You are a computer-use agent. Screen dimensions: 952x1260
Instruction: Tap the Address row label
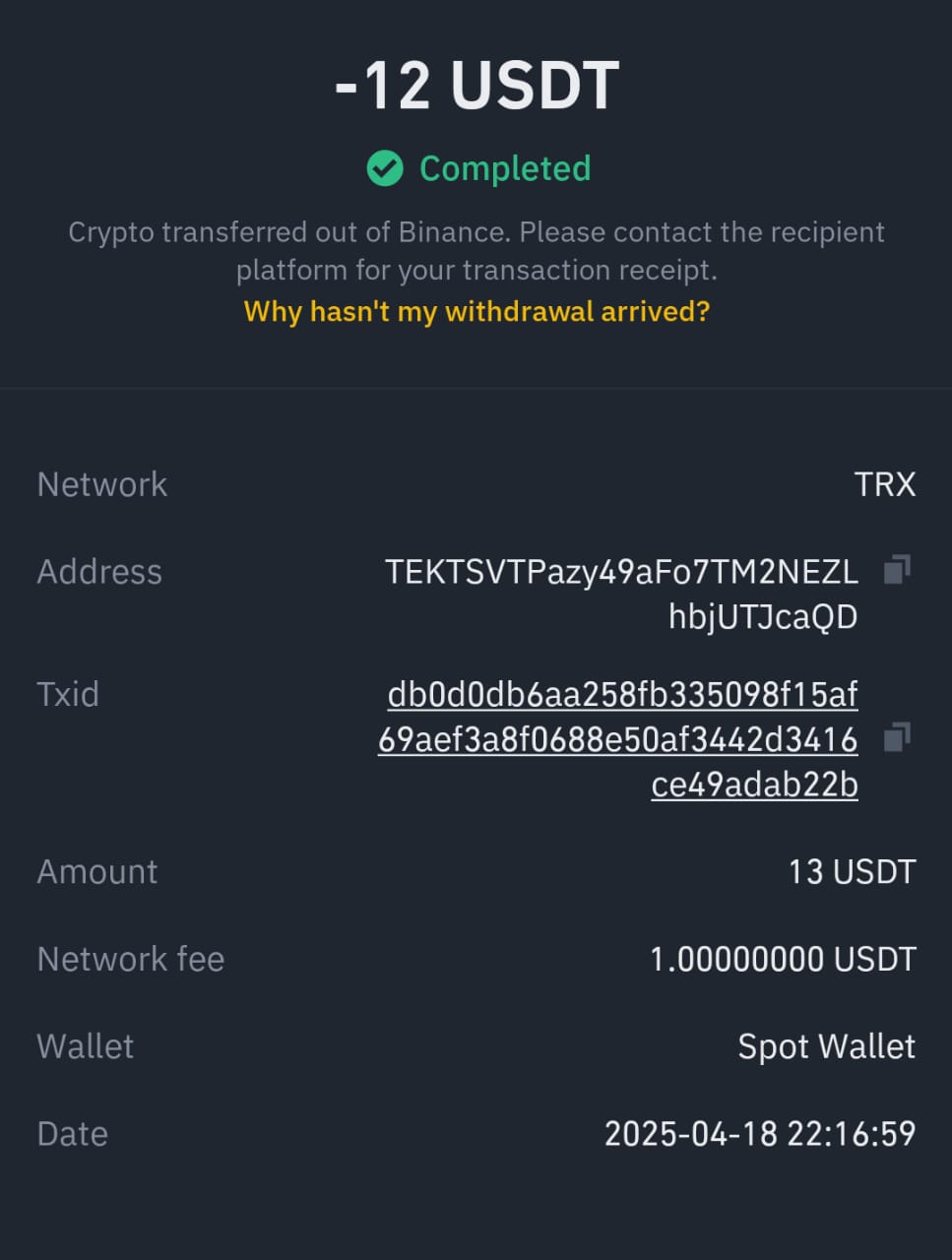coord(98,571)
